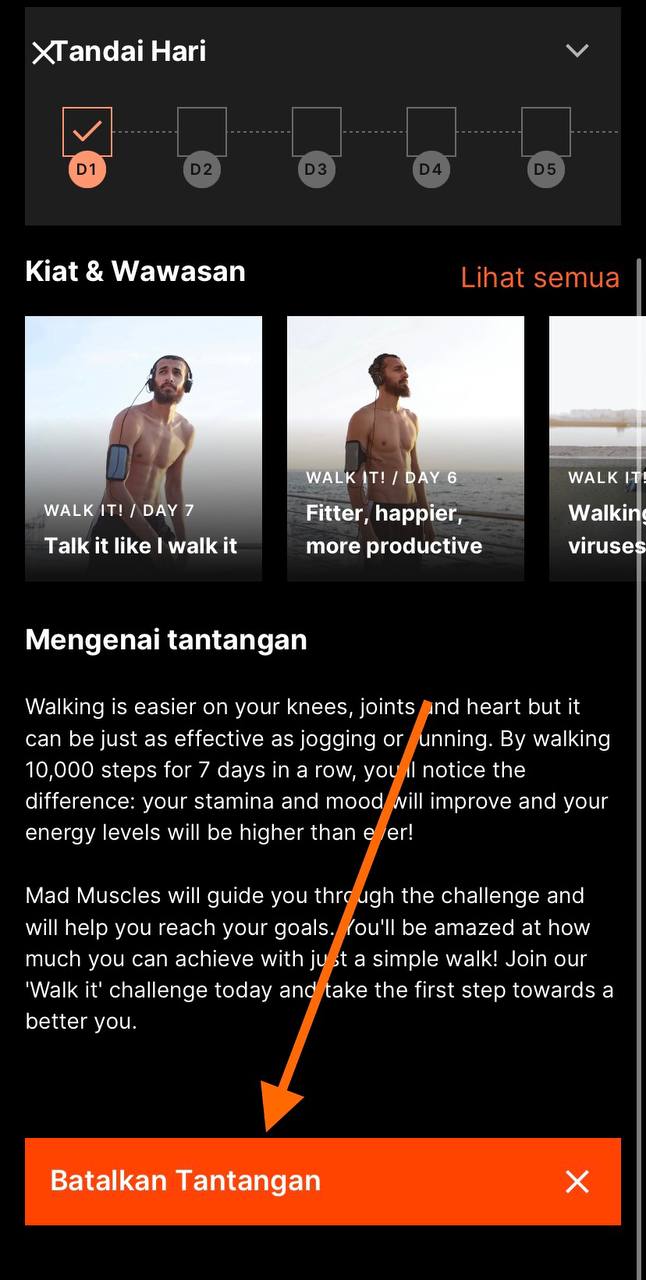Uncheck the D1 day checkbox
The image size is (646, 1280).
(87, 132)
